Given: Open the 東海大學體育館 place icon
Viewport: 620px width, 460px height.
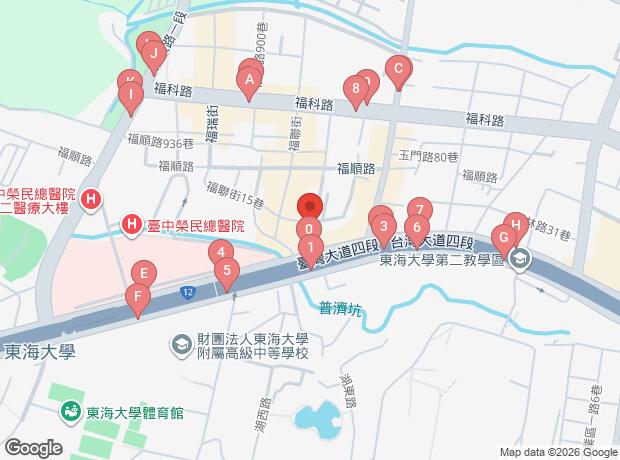Looking at the screenshot, I should pos(71,411).
